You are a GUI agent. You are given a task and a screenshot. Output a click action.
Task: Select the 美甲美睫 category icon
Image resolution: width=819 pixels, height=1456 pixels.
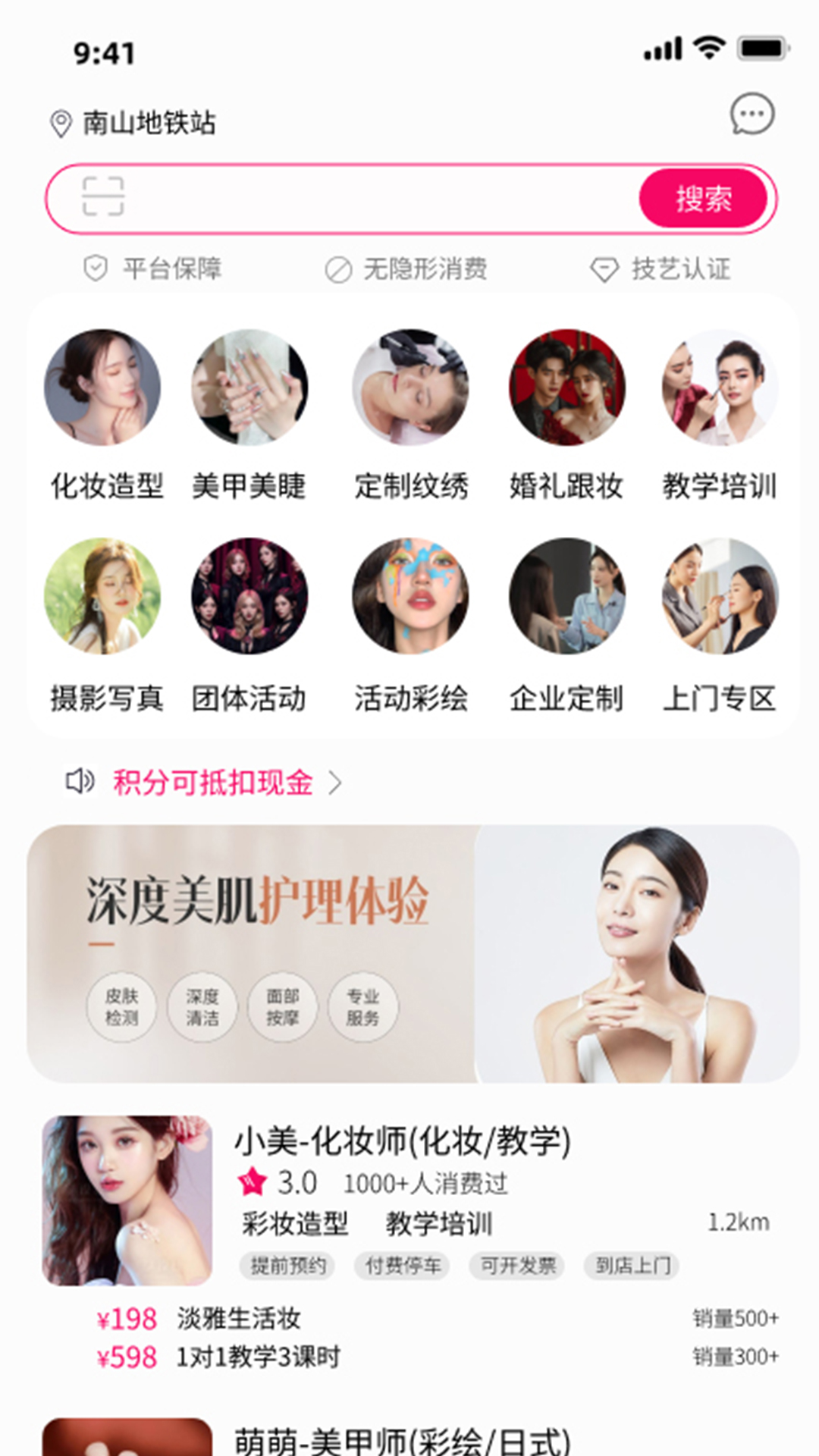coord(250,388)
